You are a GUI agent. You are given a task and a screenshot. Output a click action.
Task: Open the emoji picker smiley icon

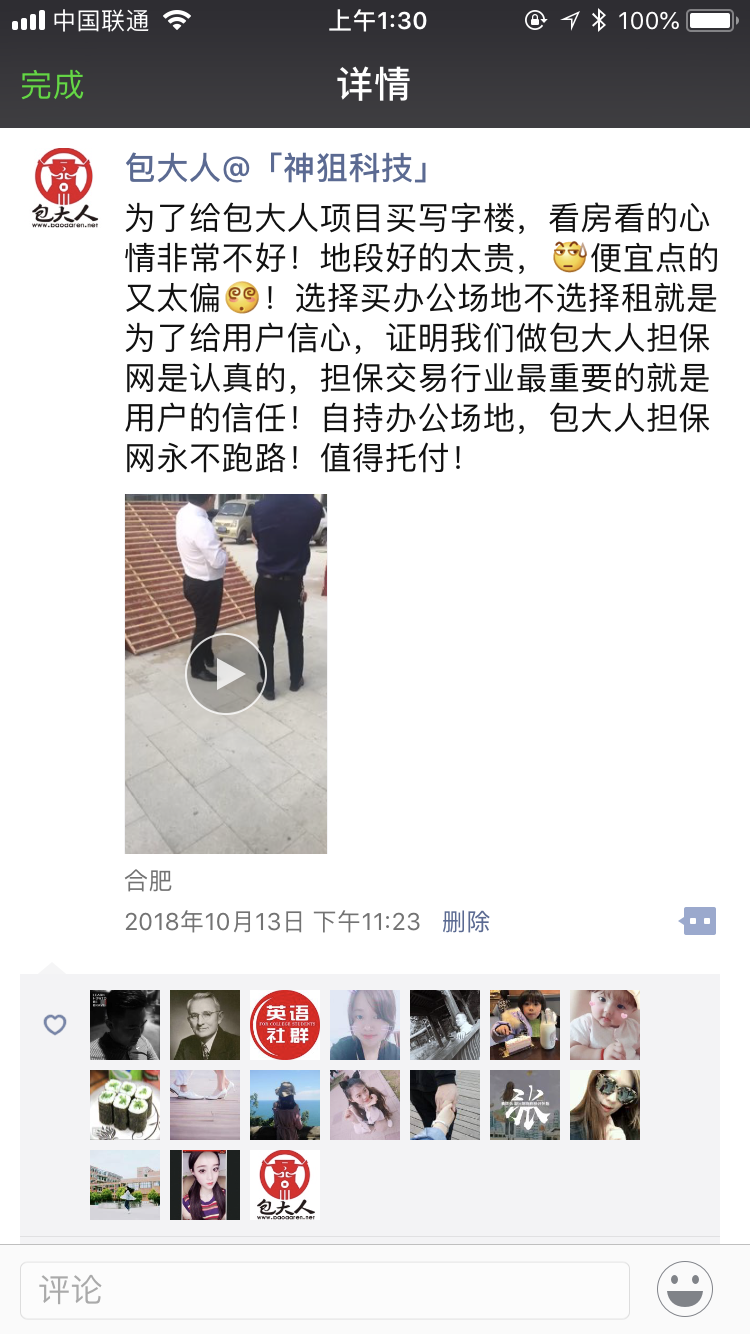coord(685,1289)
